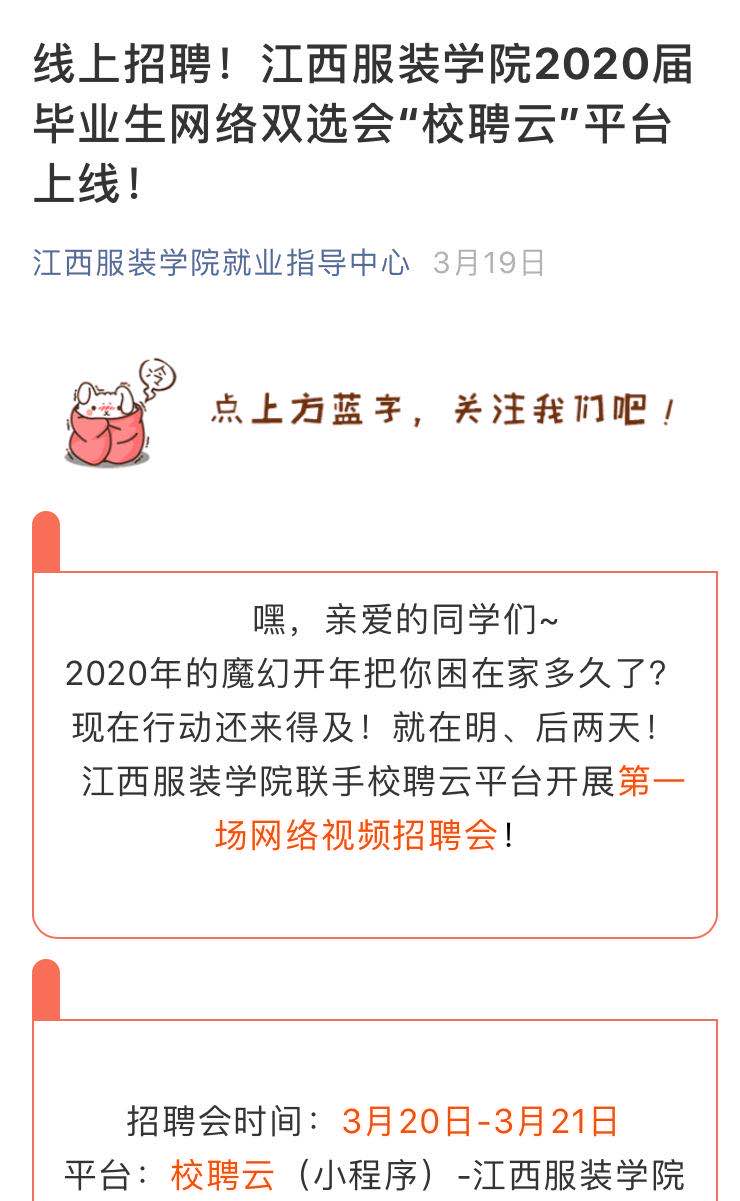Open the 江西服装学院就业指导中心 account link

coord(221,263)
